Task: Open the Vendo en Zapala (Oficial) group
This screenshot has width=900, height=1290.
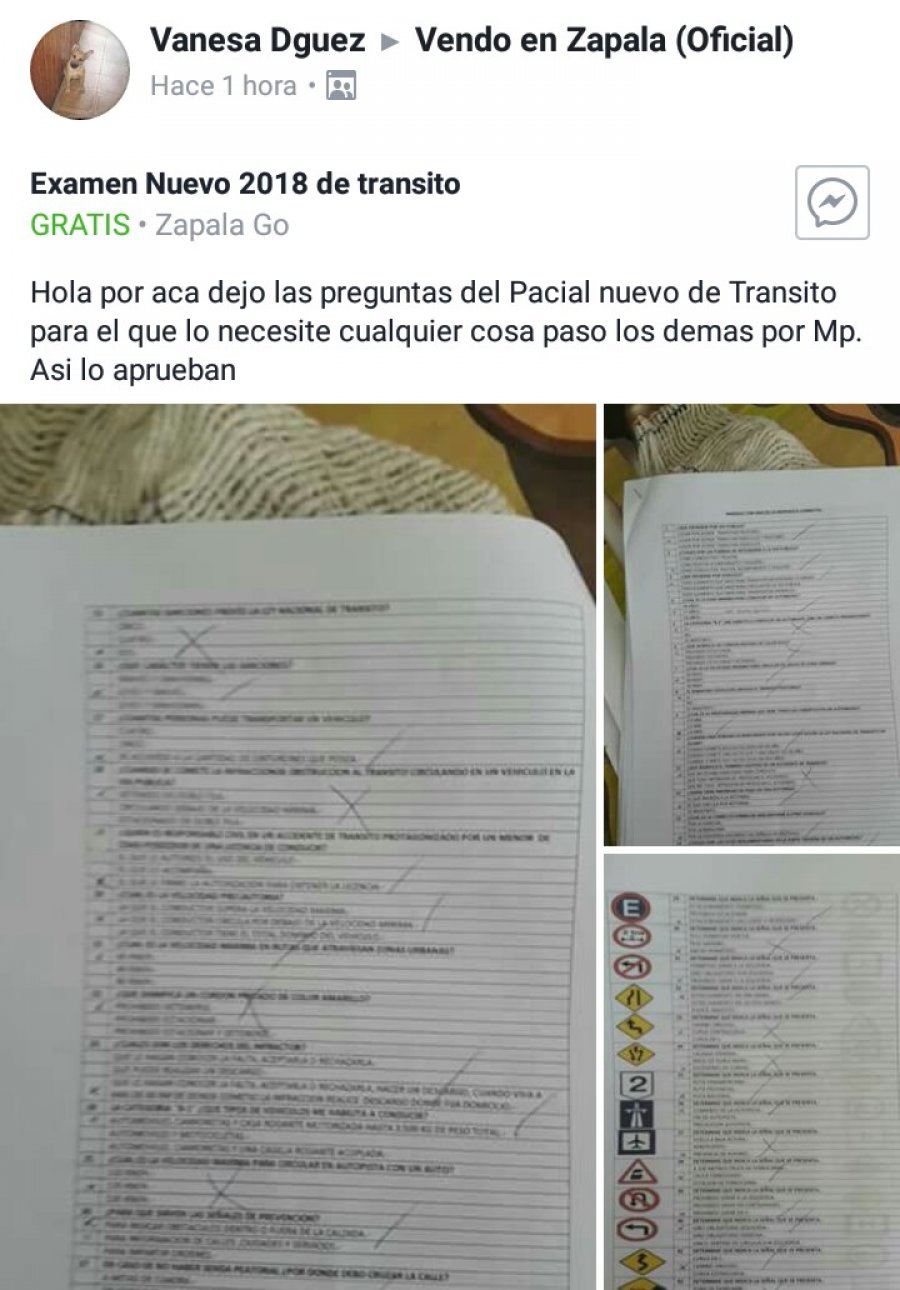Action: [x=604, y=41]
